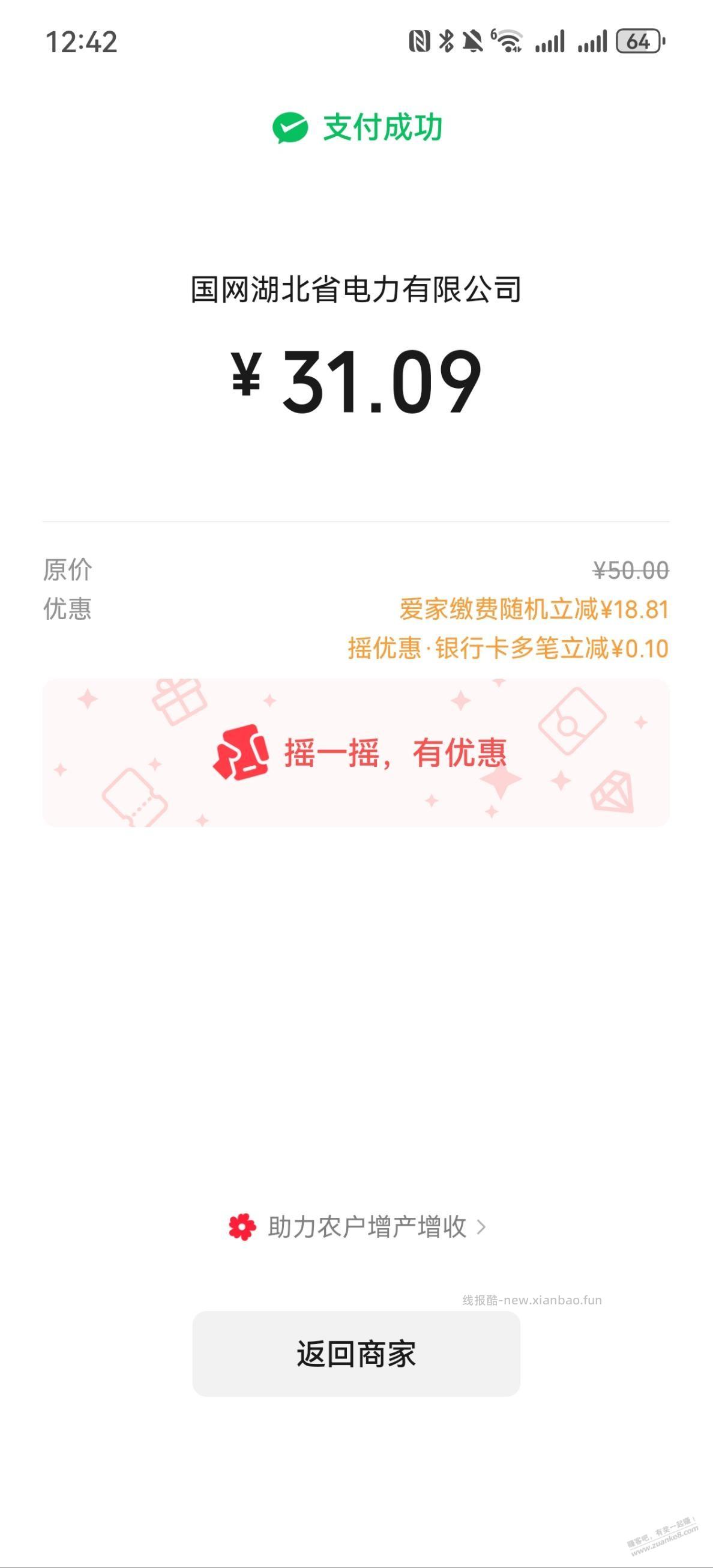Click the muted notification bell icon

point(474,40)
